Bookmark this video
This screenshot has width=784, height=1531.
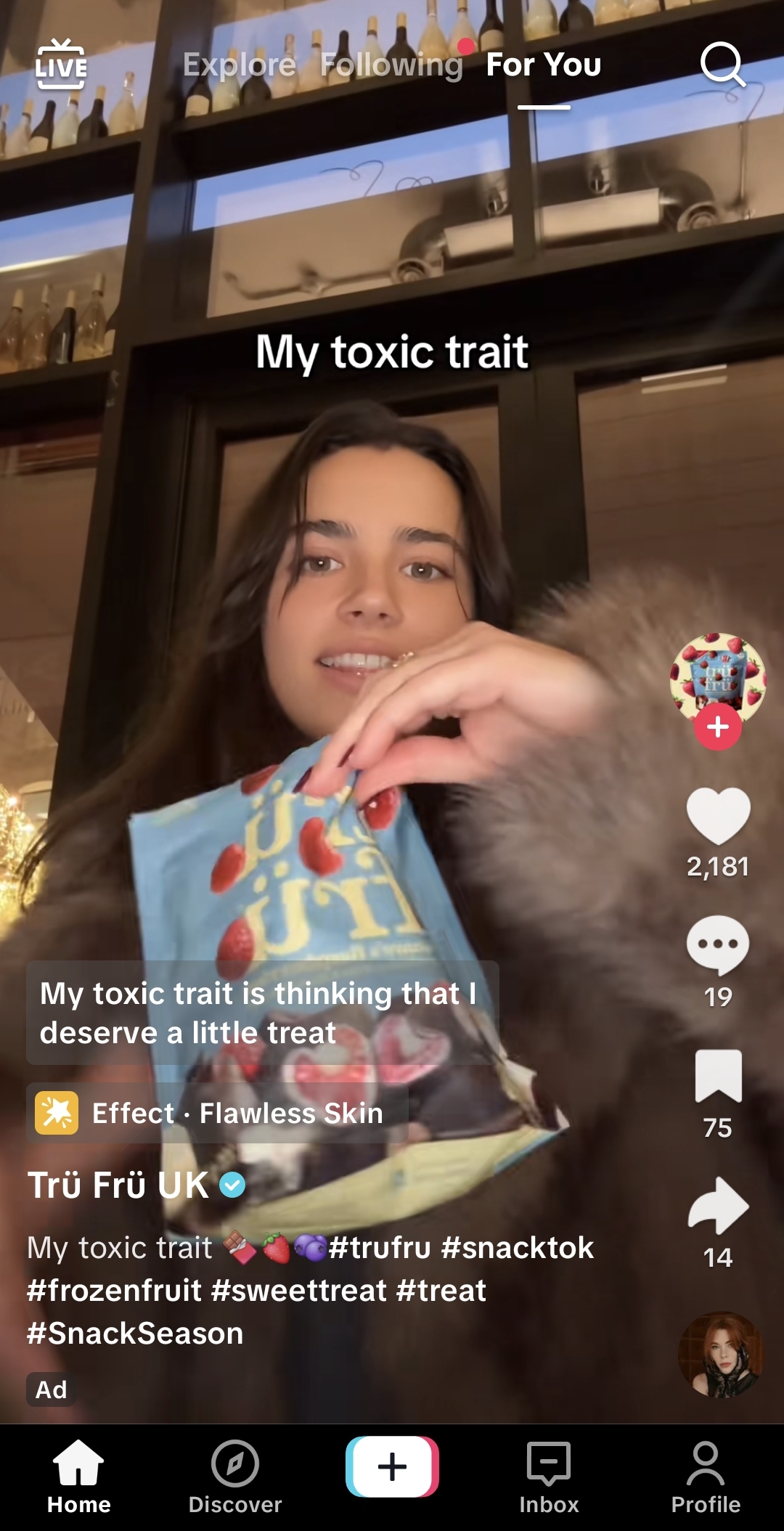[x=718, y=1077]
